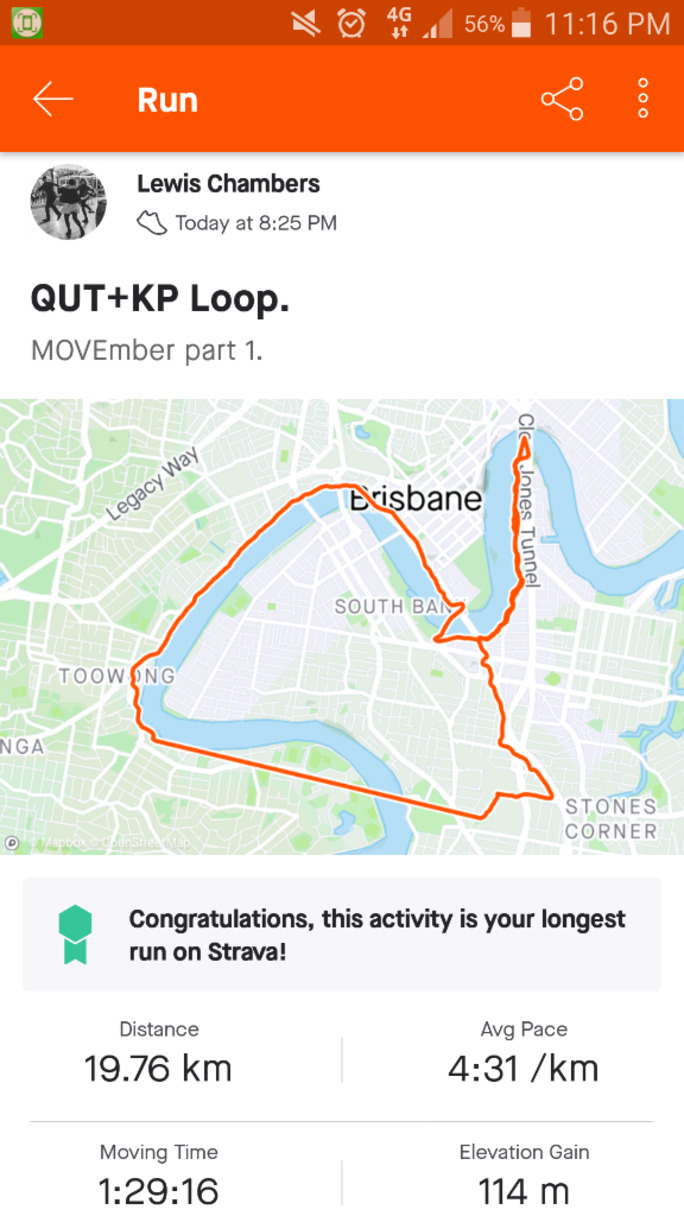Image resolution: width=684 pixels, height=1216 pixels.
Task: Open Lewis Chambers' profile picture
Action: [x=68, y=202]
